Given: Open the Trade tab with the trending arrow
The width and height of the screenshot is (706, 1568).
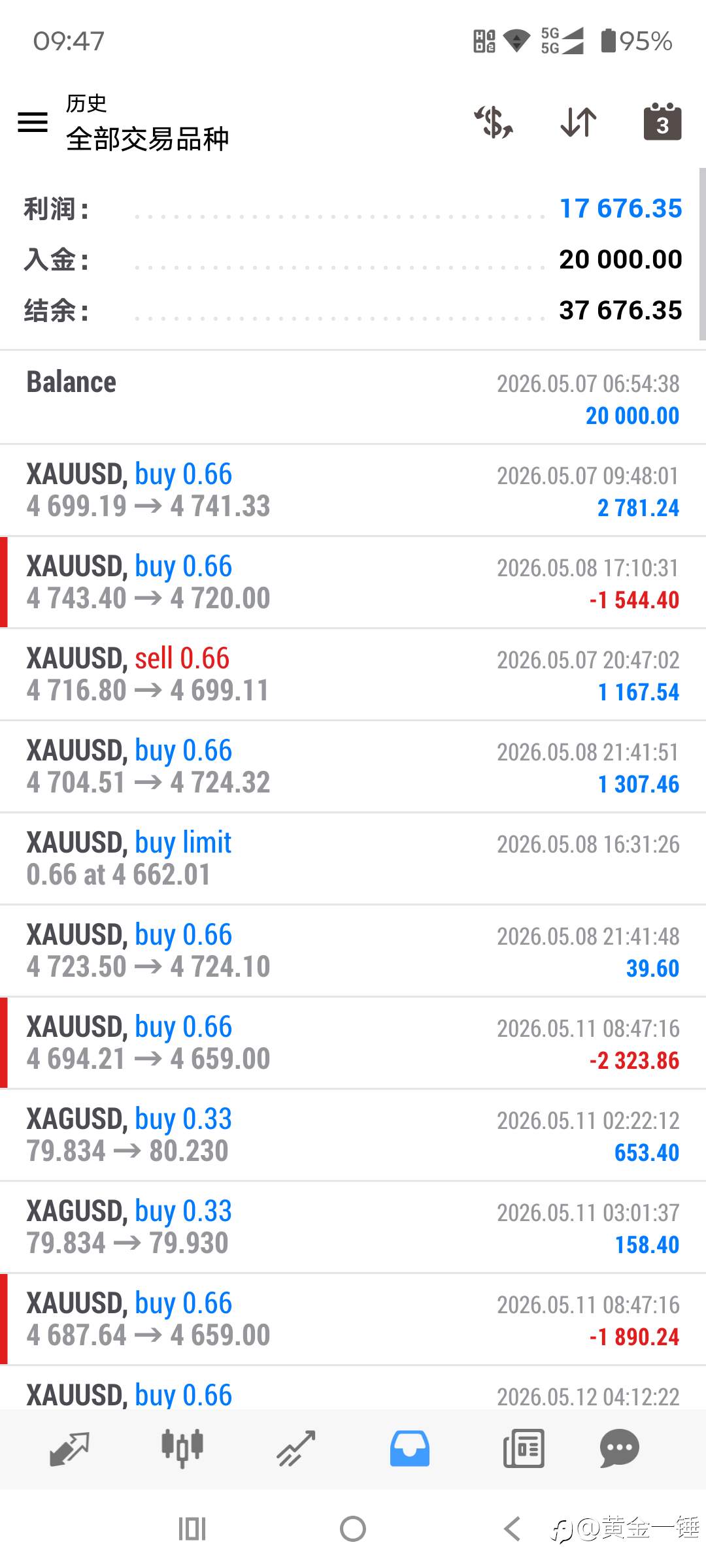Looking at the screenshot, I should (296, 1449).
